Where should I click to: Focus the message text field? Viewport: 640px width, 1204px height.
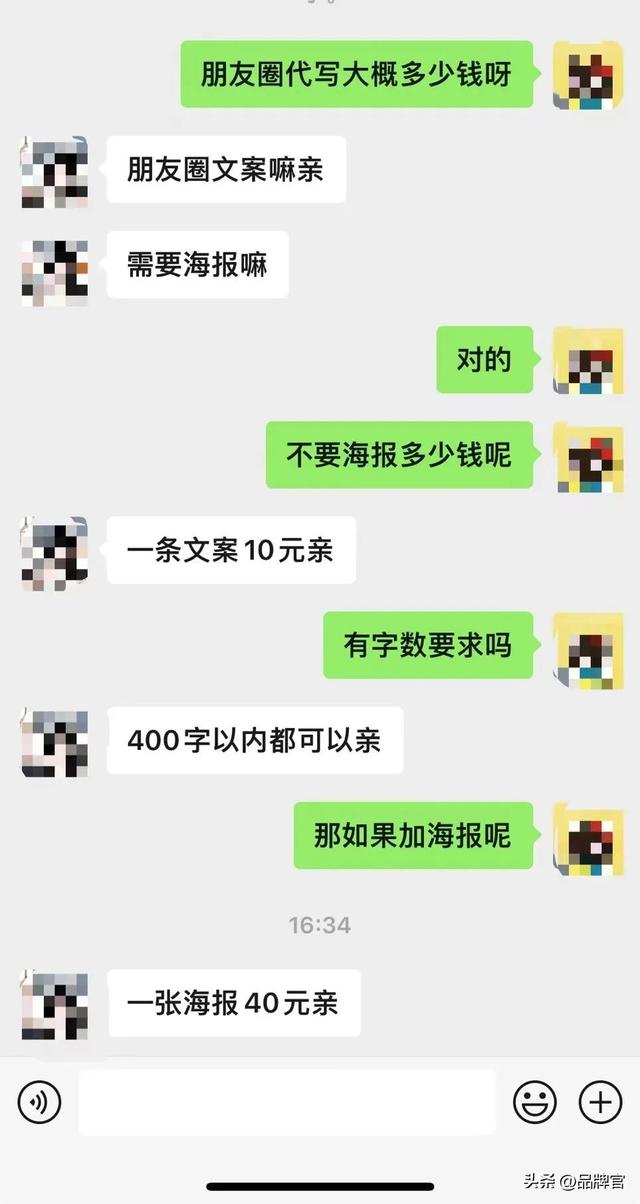click(287, 1102)
